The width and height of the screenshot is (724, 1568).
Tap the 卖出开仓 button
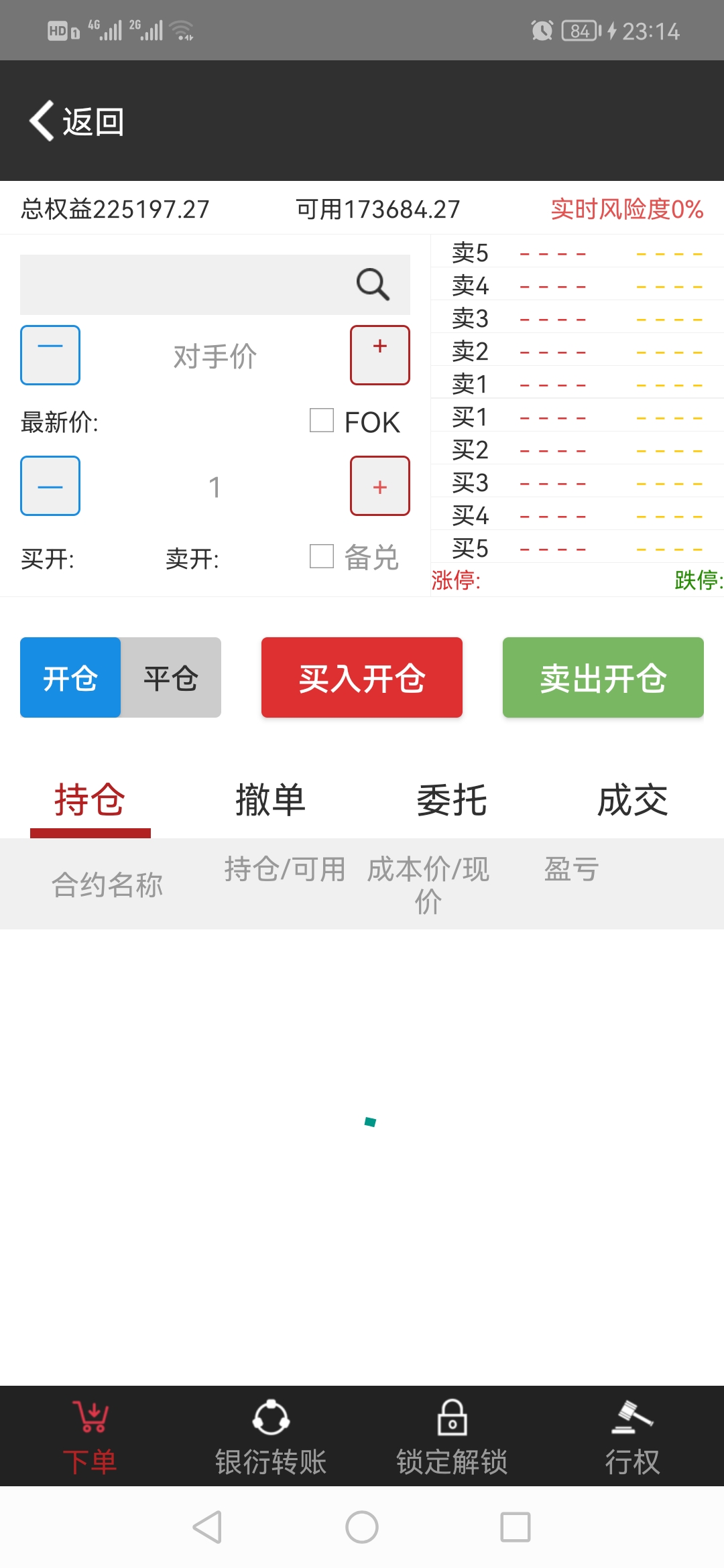[603, 677]
